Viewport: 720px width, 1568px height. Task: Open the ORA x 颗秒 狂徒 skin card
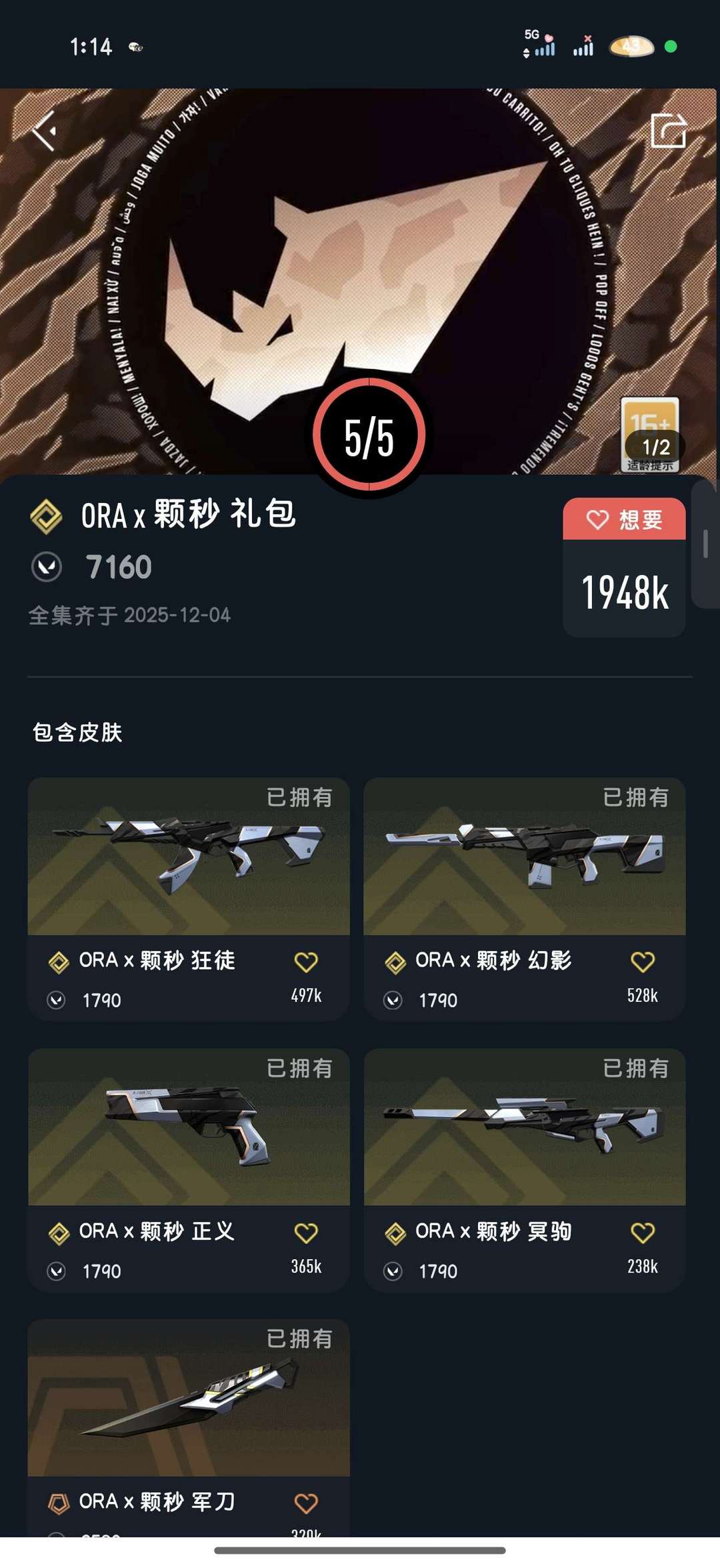click(x=189, y=898)
